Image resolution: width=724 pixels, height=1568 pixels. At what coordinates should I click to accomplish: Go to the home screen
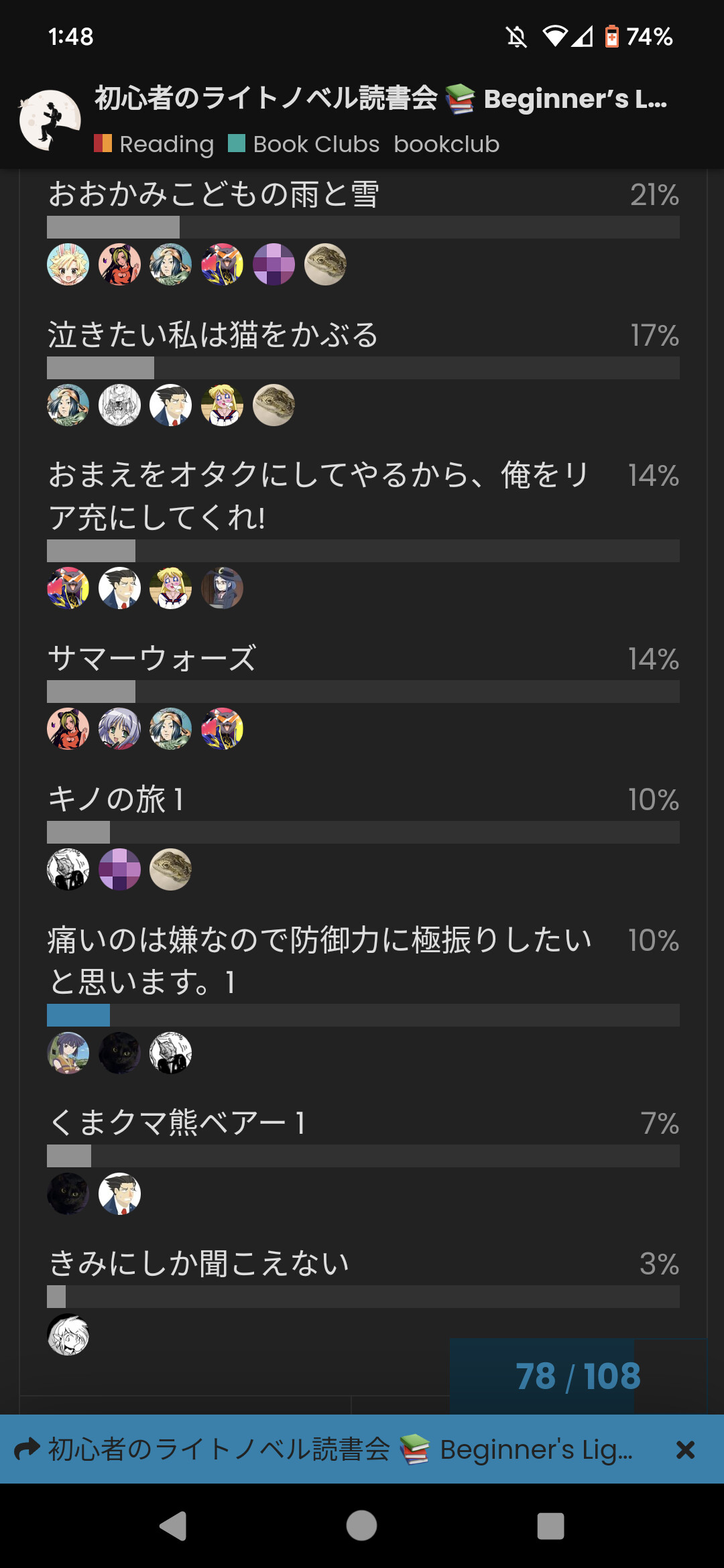[361, 1526]
